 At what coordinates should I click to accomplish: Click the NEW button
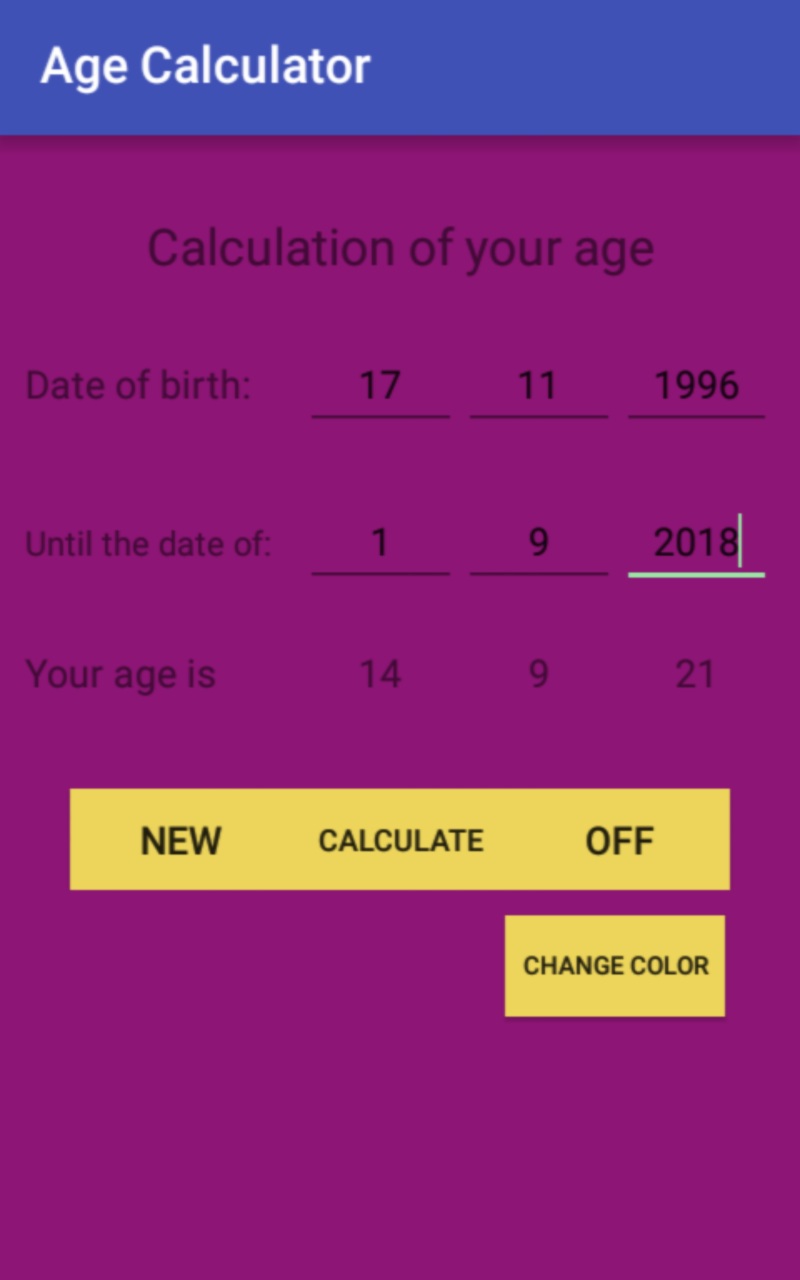(x=181, y=840)
